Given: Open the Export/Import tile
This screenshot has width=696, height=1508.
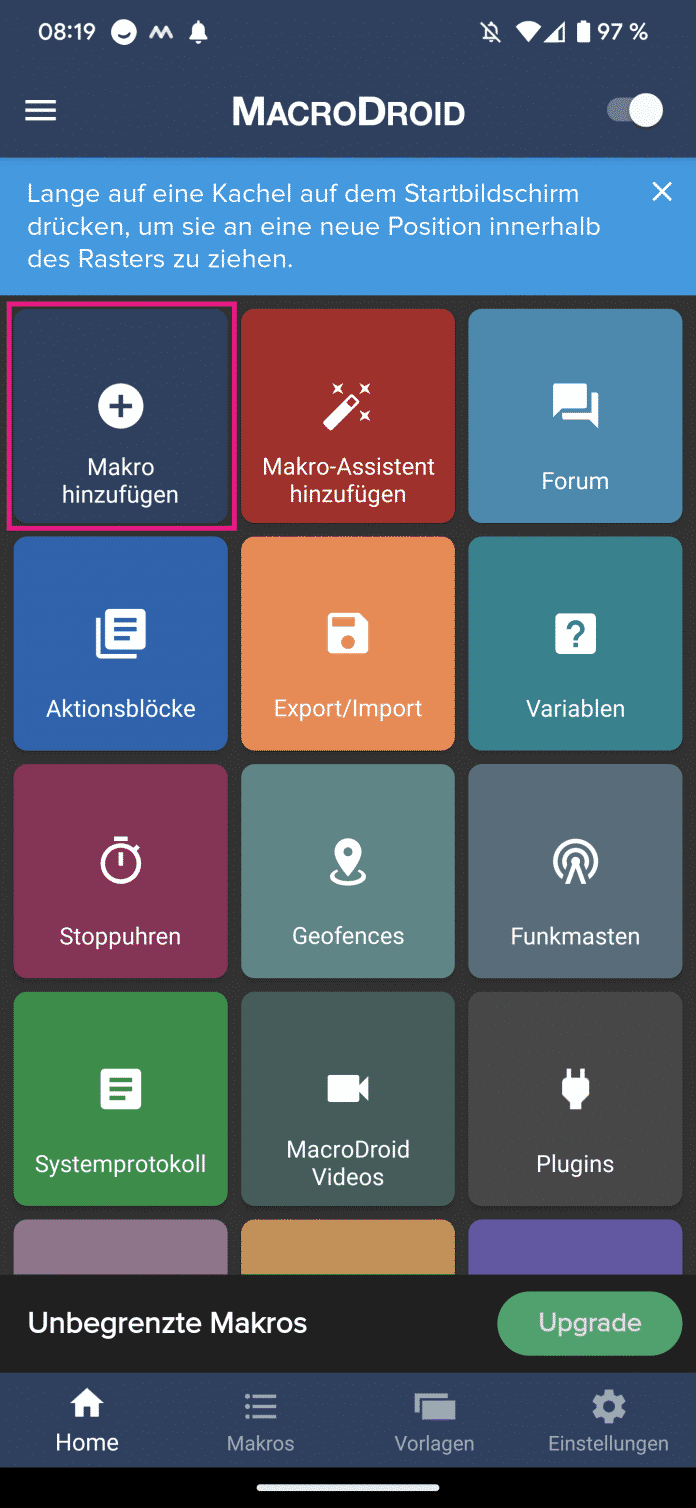Looking at the screenshot, I should [348, 643].
